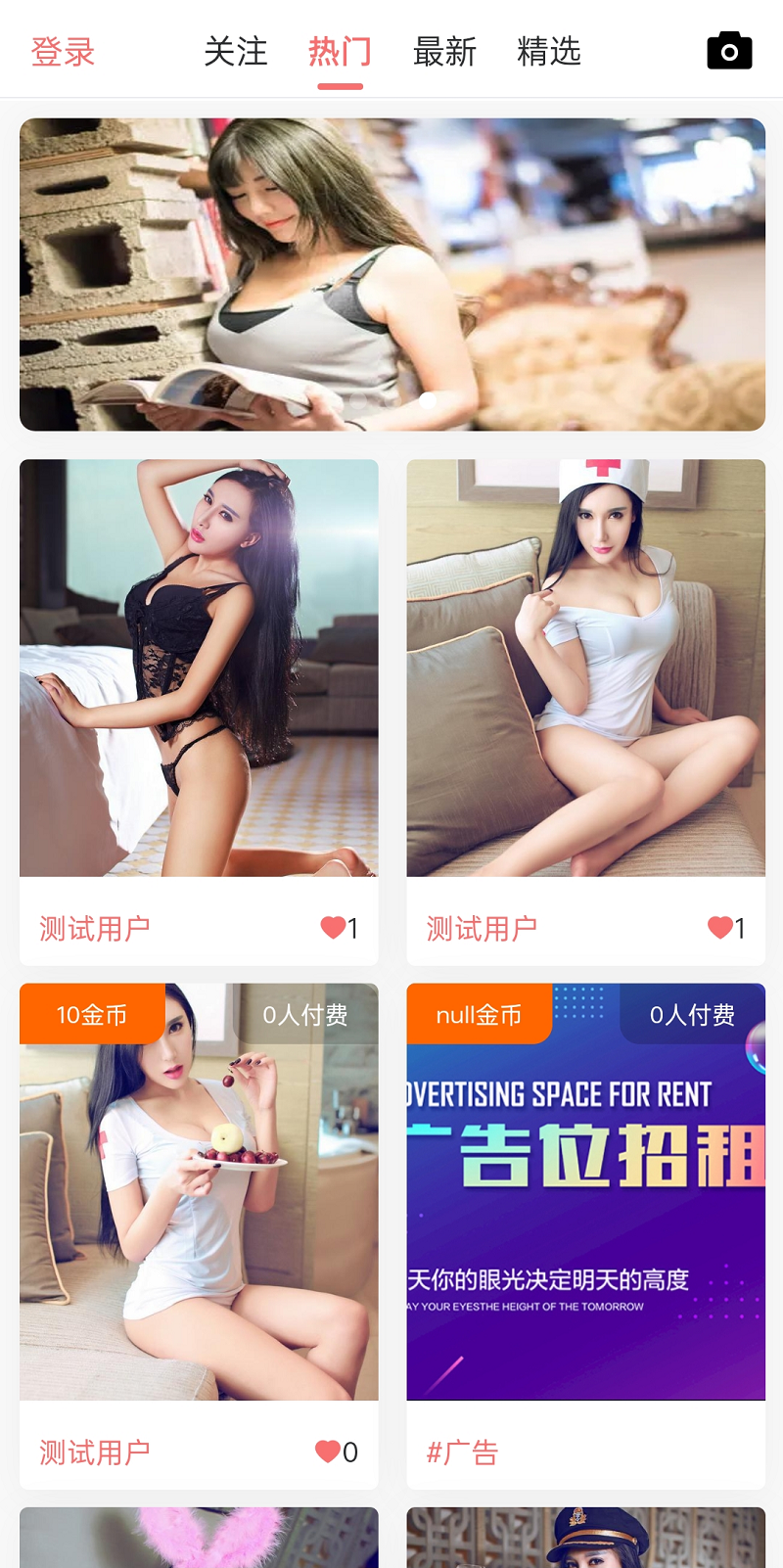Image resolution: width=783 pixels, height=1568 pixels.
Task: Switch to the 最新 tab
Action: point(444,52)
